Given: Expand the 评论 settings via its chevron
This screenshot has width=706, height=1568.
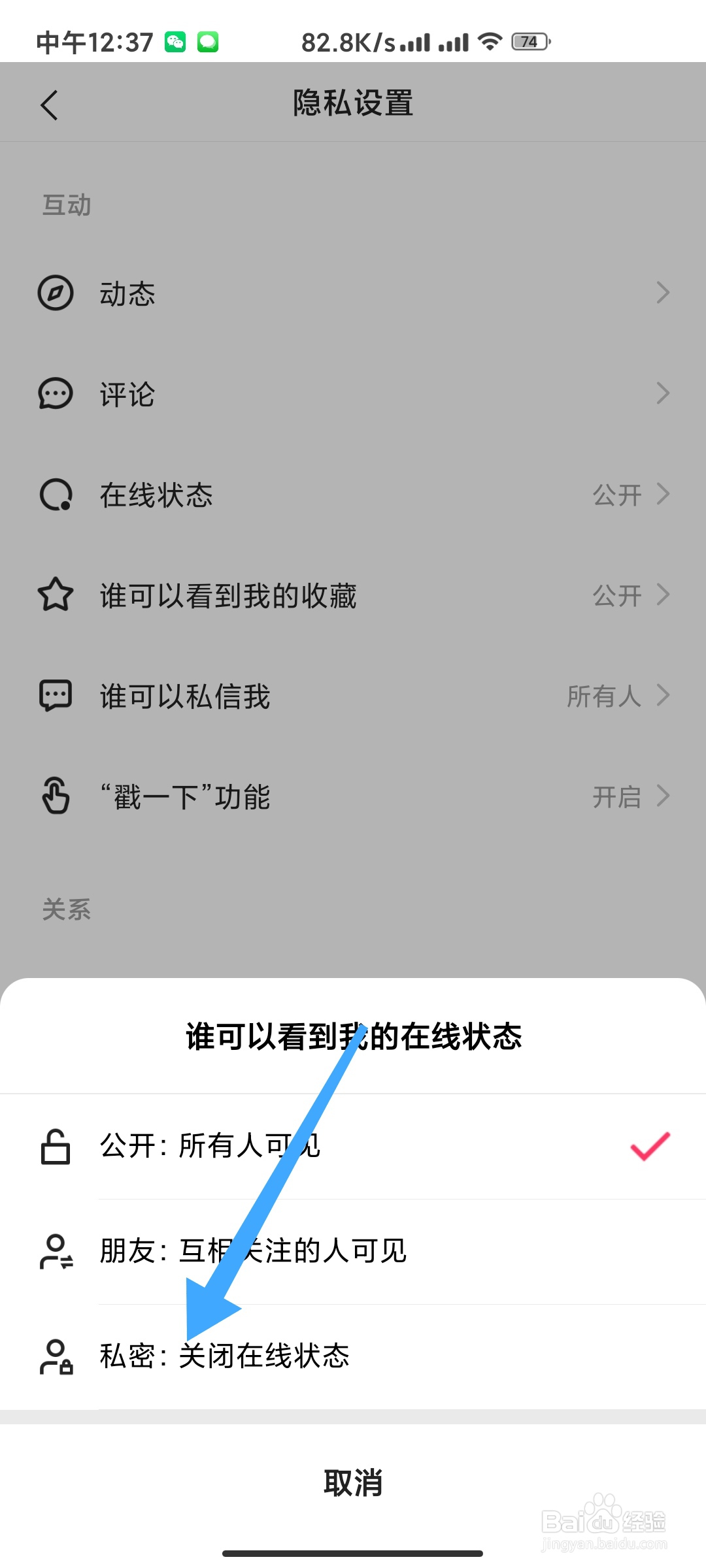Looking at the screenshot, I should 663,393.
